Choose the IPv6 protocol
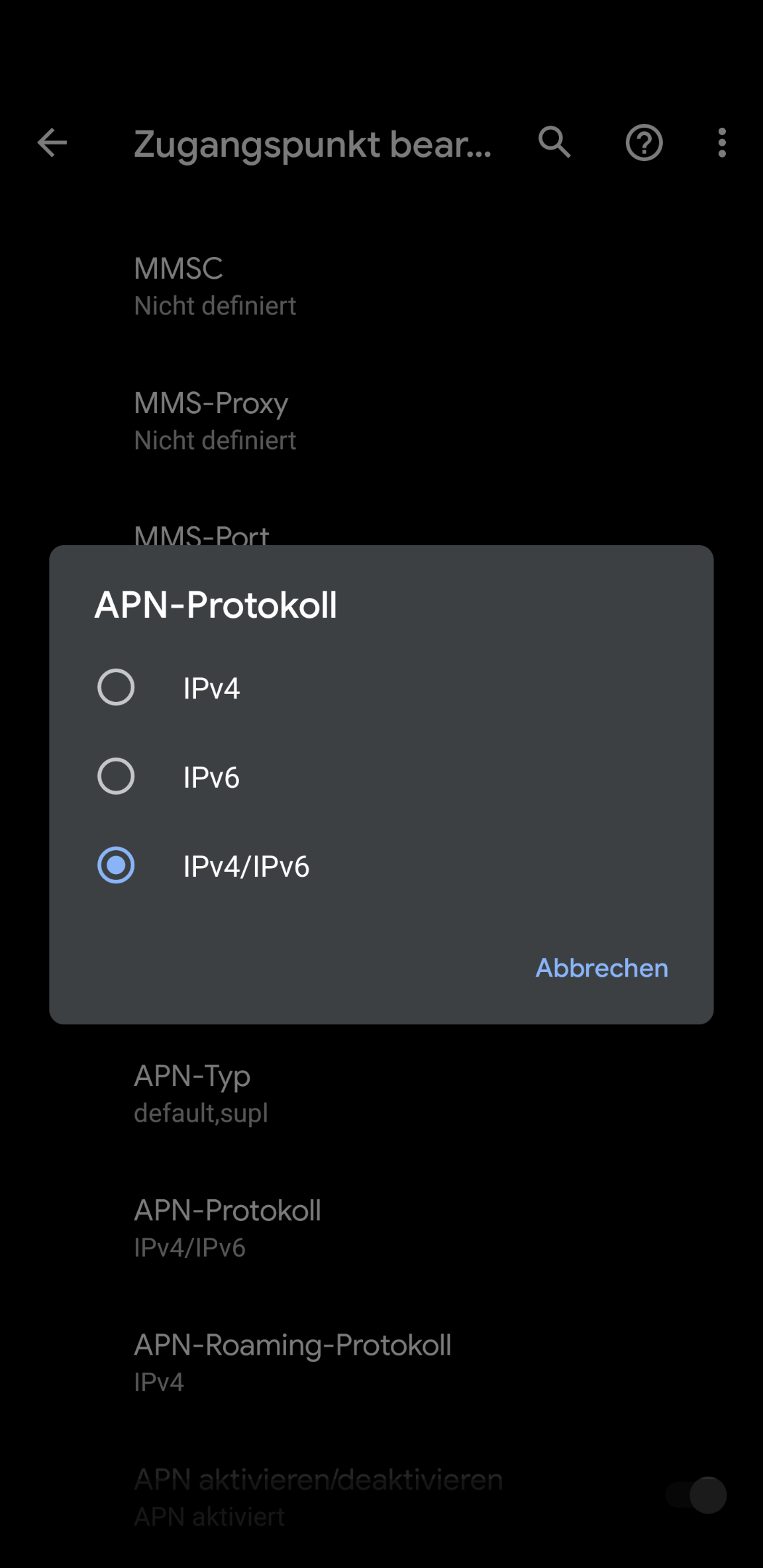 (381, 776)
